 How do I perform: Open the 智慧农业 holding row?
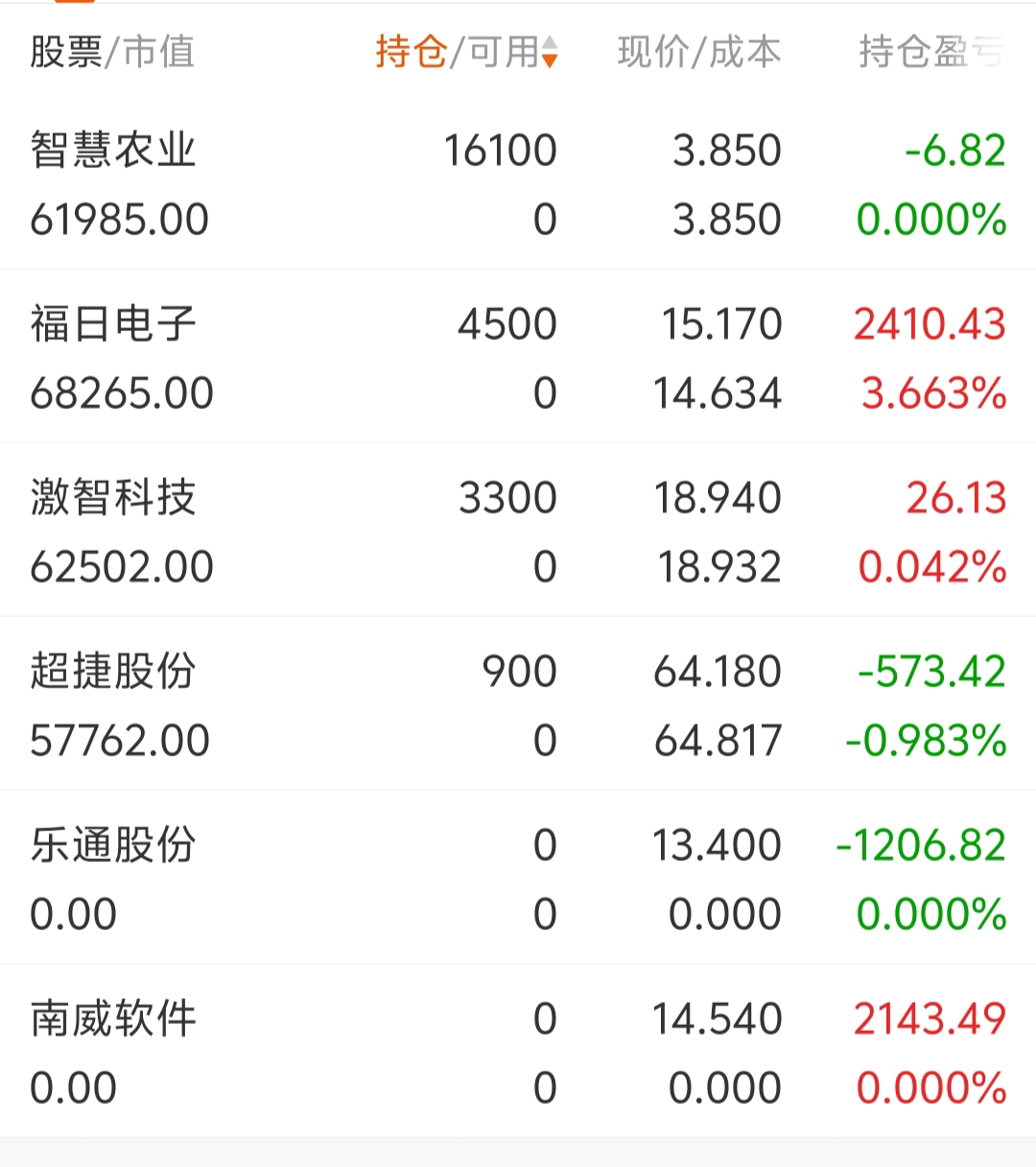coord(518,184)
